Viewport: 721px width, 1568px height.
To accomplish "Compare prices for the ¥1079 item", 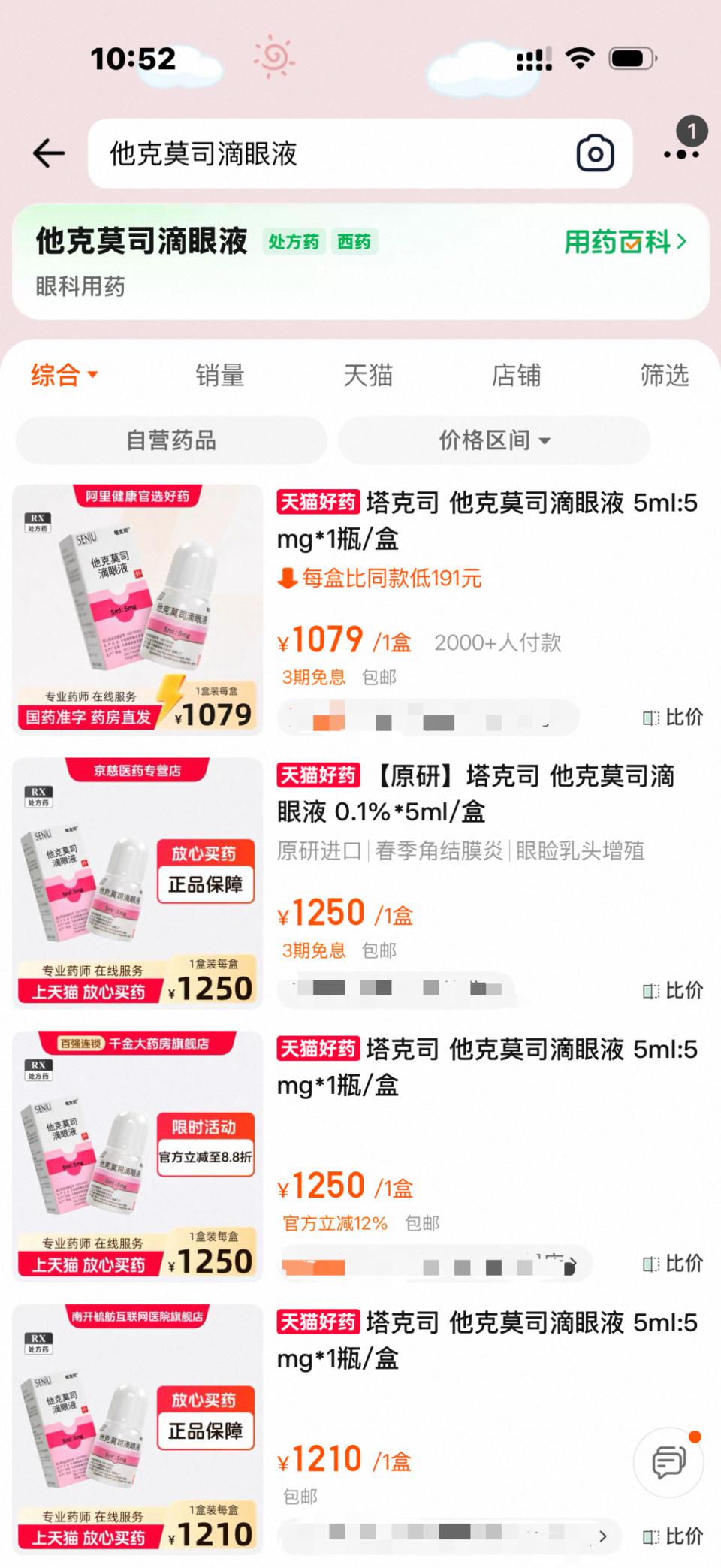I will 673,718.
